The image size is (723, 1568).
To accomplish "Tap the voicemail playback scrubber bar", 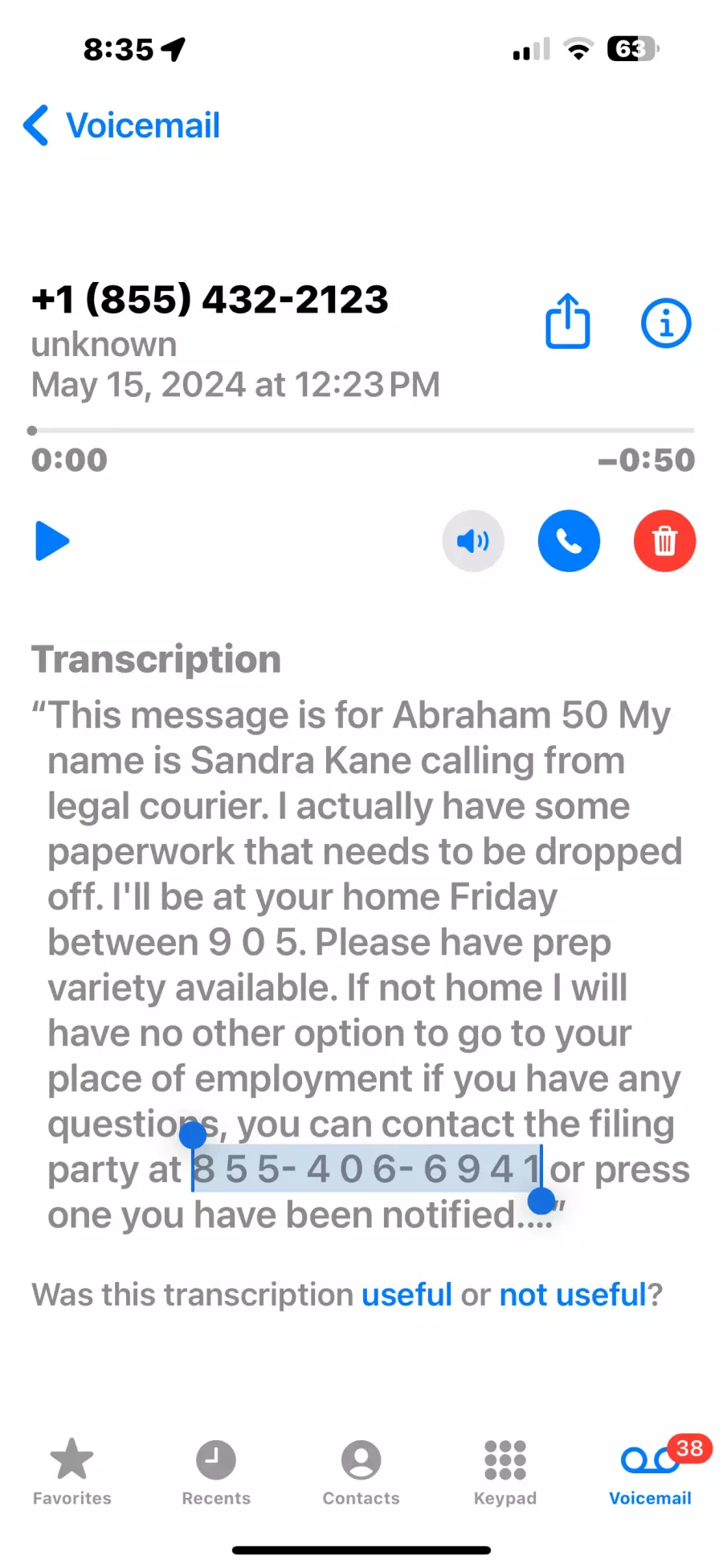I will (361, 431).
